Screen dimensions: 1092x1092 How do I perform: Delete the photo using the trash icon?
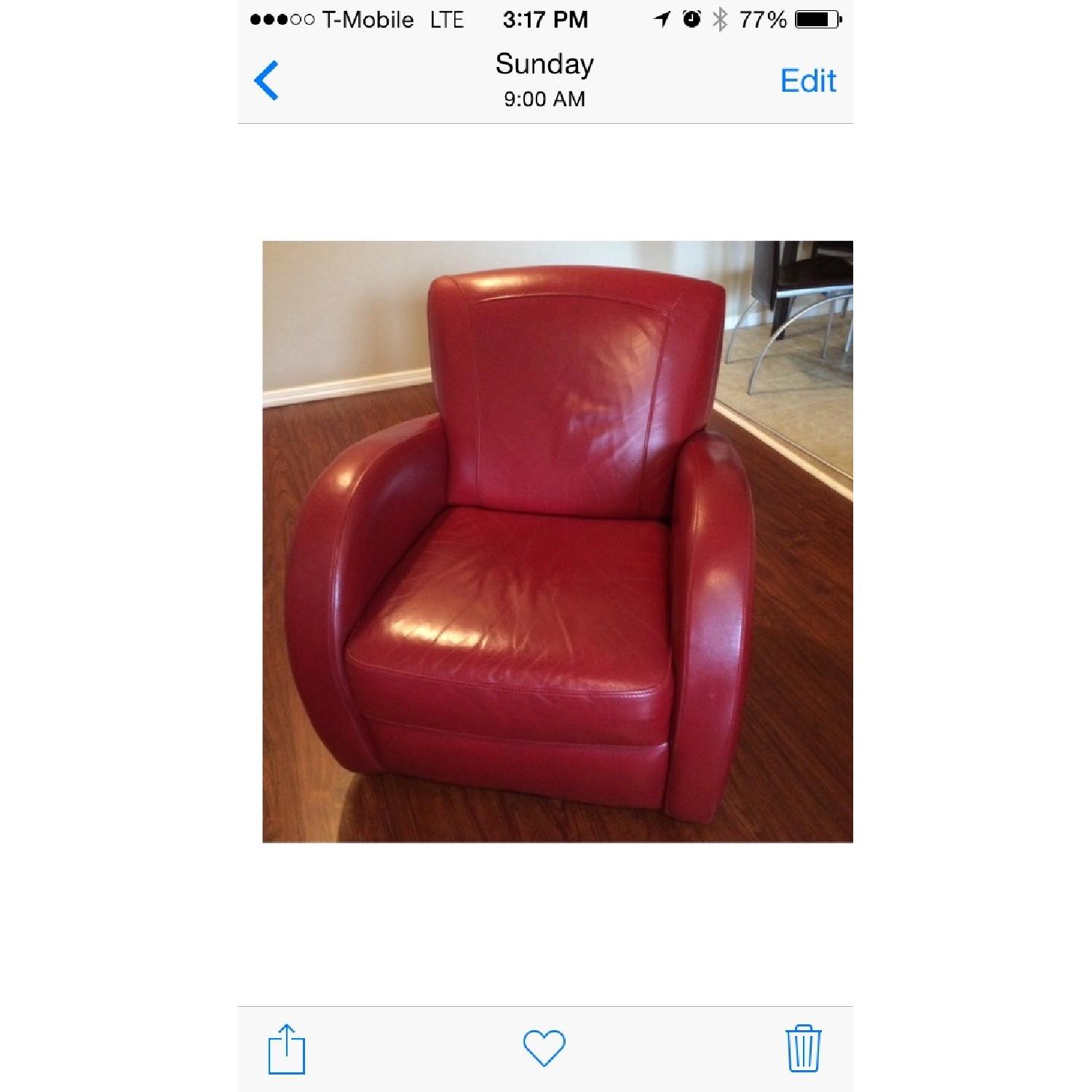coord(803,1048)
